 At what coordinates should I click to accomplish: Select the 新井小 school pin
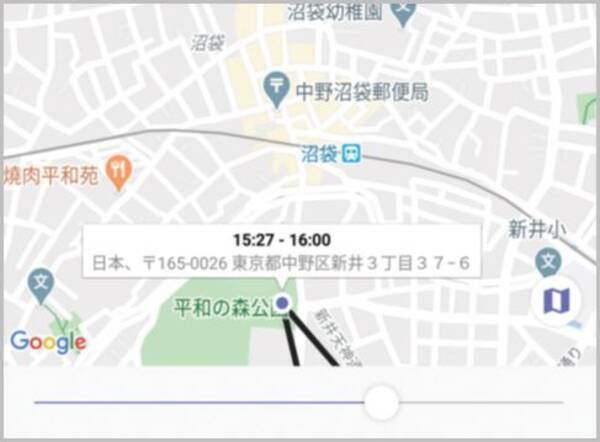click(548, 263)
